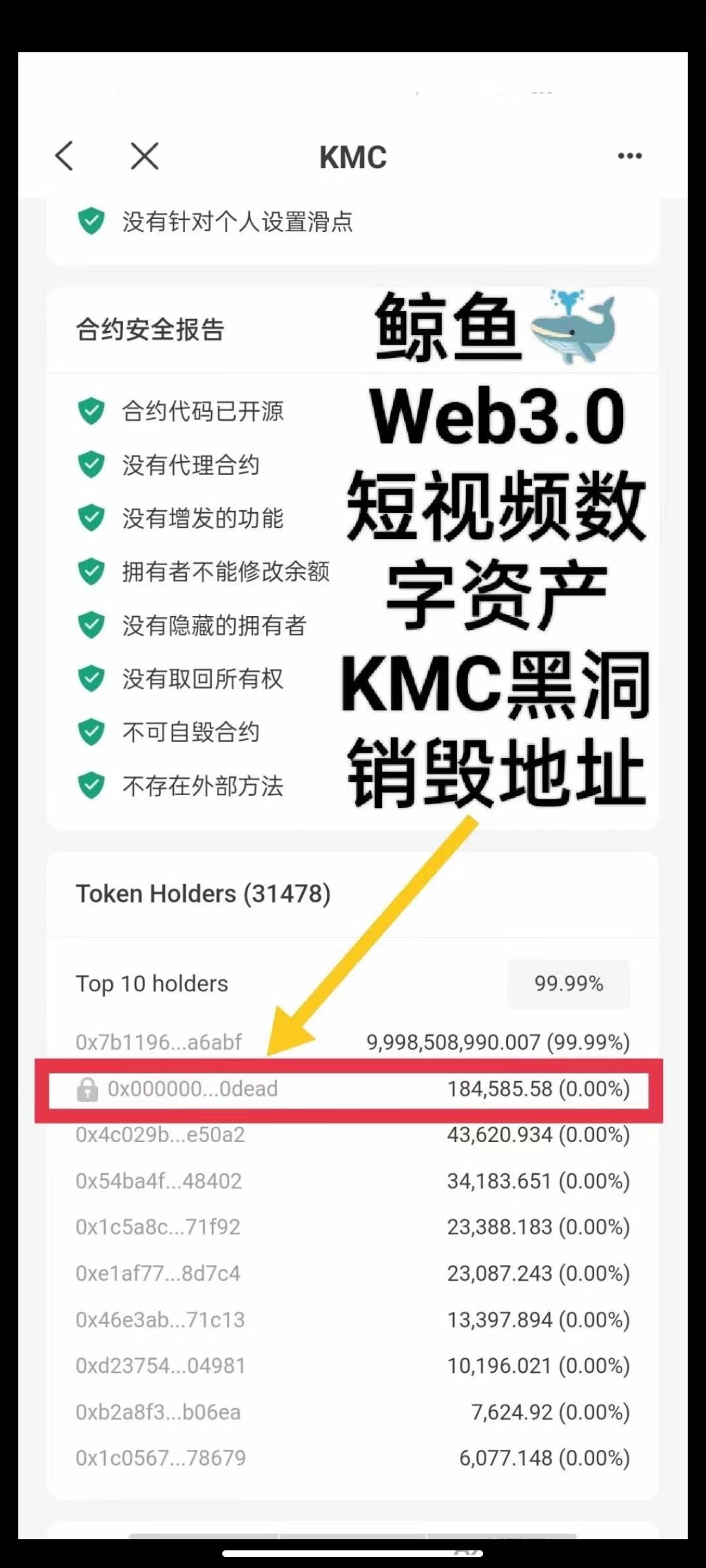Open holder address 0xe1af77...8d7c4

click(x=158, y=1273)
